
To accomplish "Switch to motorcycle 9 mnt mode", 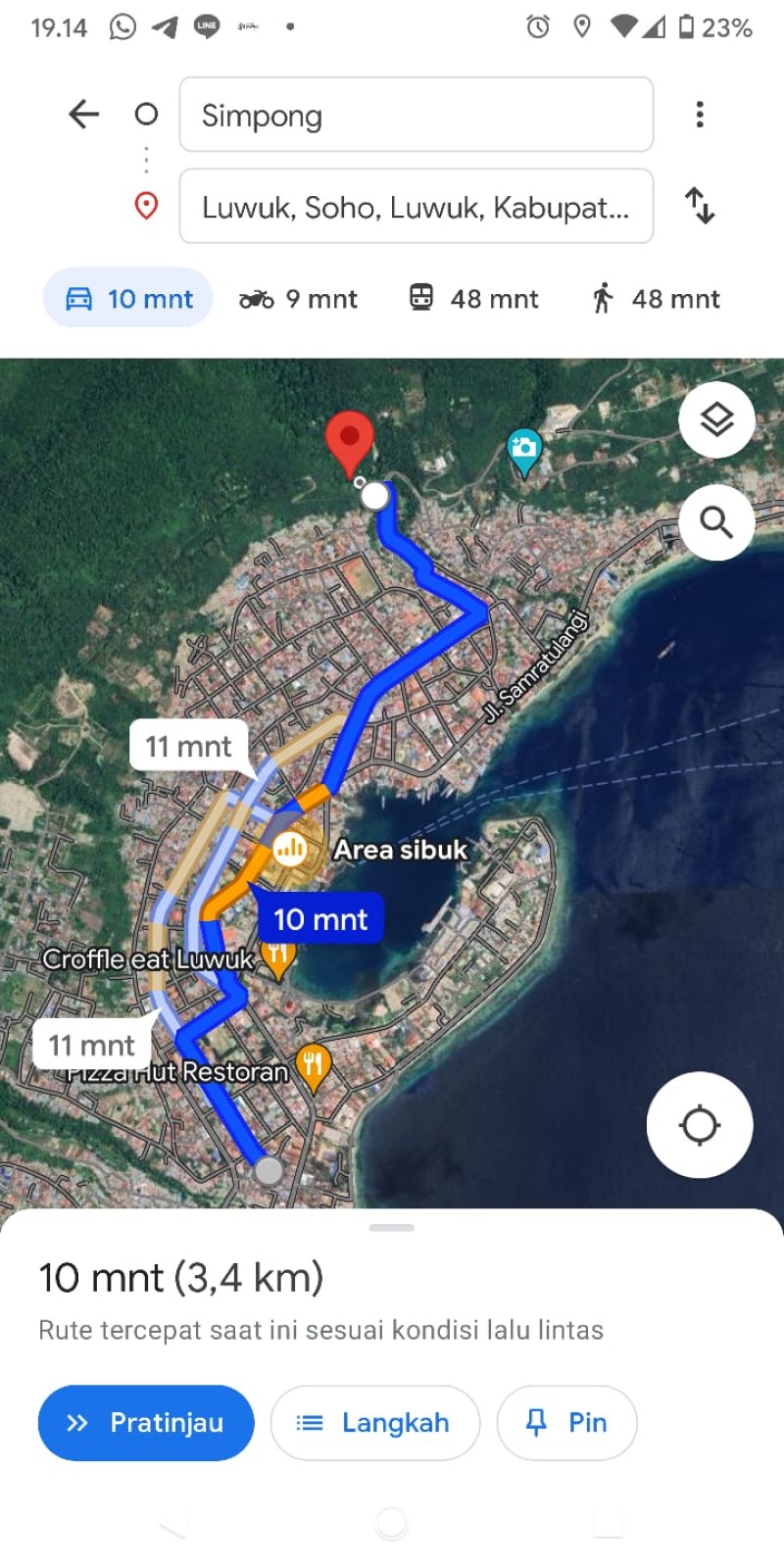I will (x=299, y=299).
